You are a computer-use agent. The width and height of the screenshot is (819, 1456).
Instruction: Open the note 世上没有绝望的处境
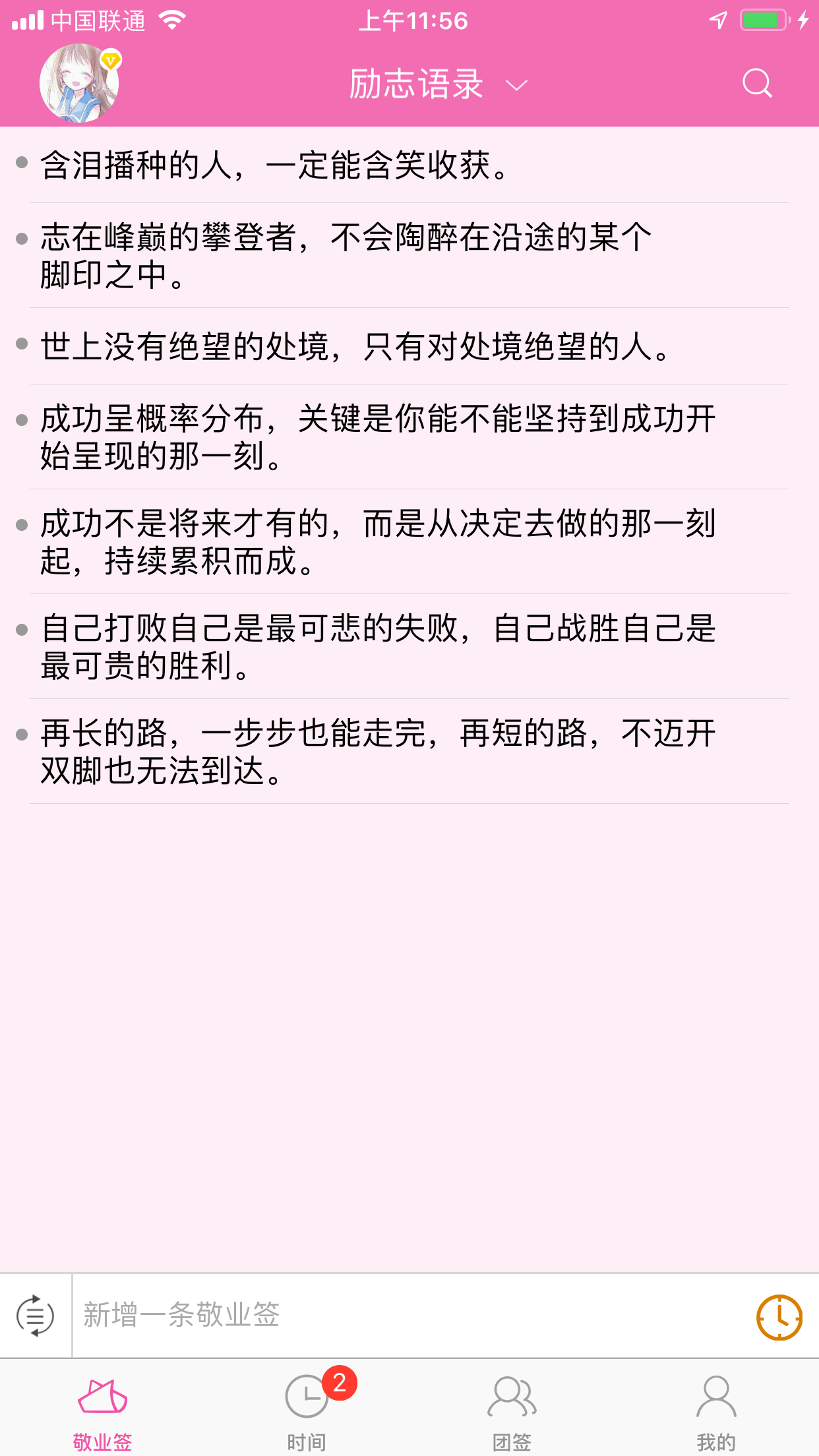[x=409, y=346]
